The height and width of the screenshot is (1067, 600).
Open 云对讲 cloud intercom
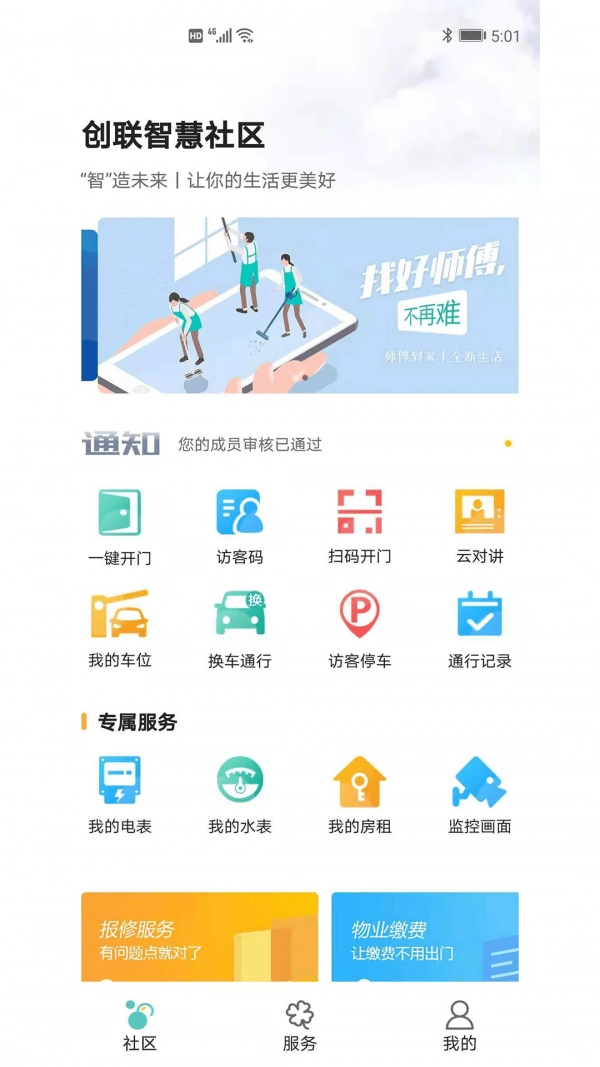coord(480,526)
